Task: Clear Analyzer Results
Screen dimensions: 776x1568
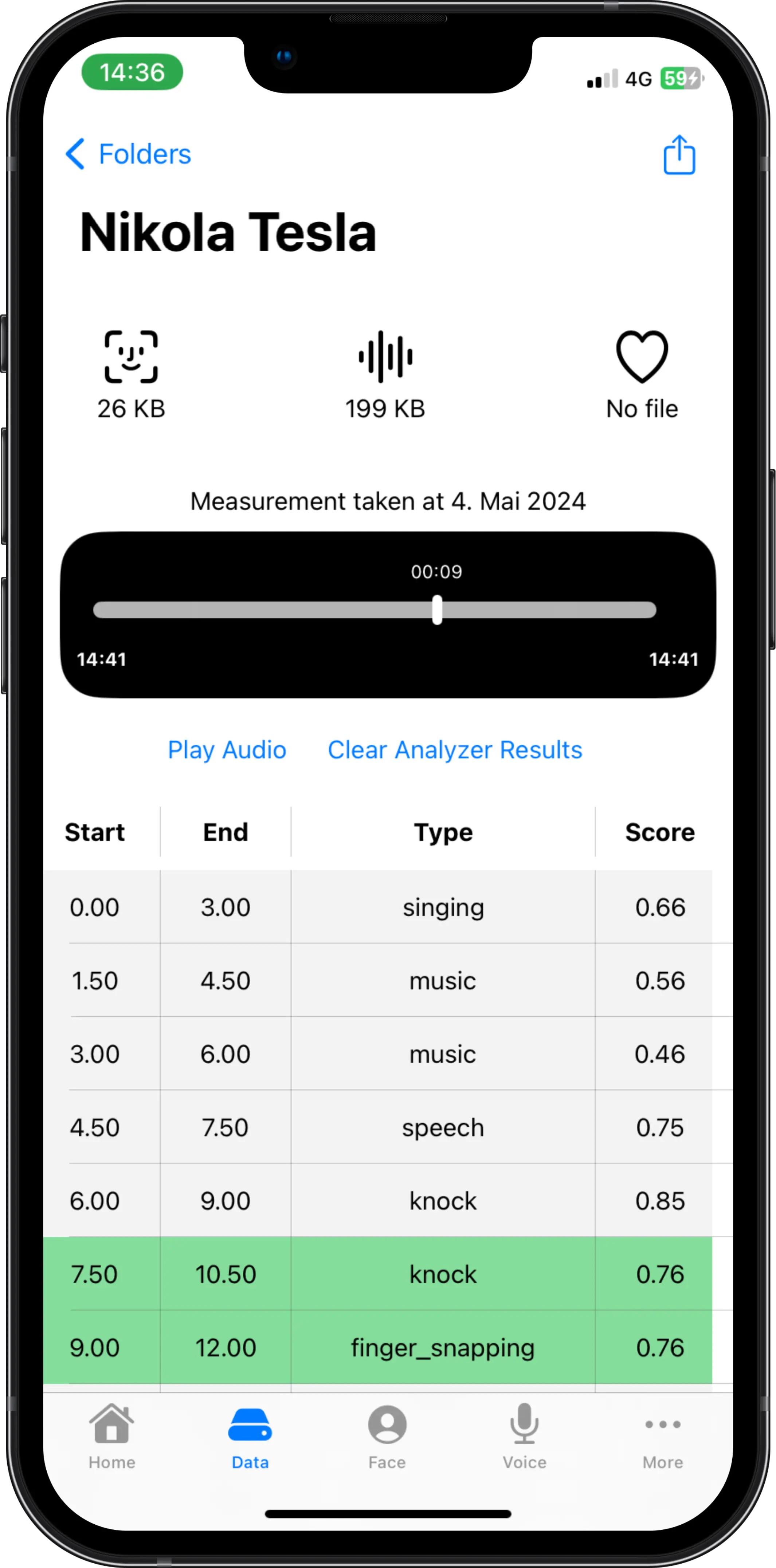Action: [454, 750]
